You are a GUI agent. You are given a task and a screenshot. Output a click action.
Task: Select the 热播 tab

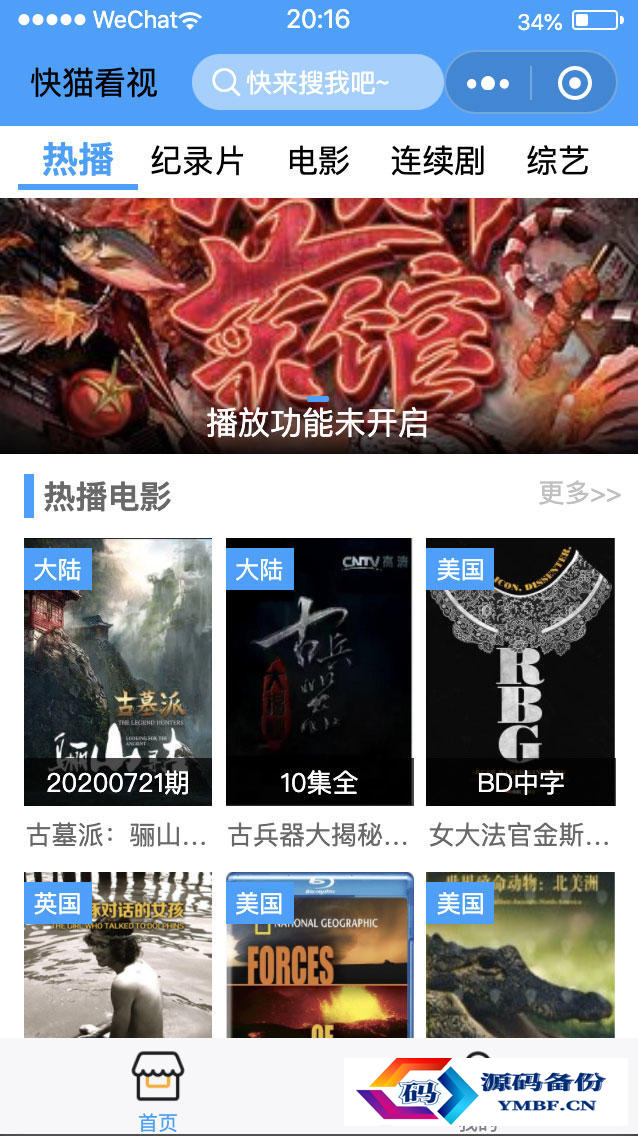click(77, 160)
